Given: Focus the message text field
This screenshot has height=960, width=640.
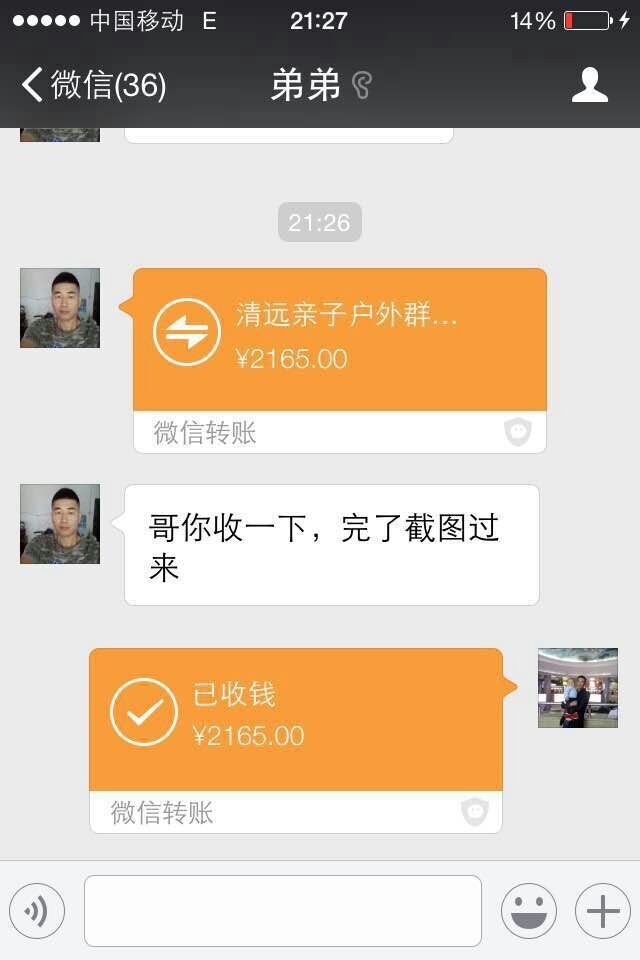Looking at the screenshot, I should (283, 911).
